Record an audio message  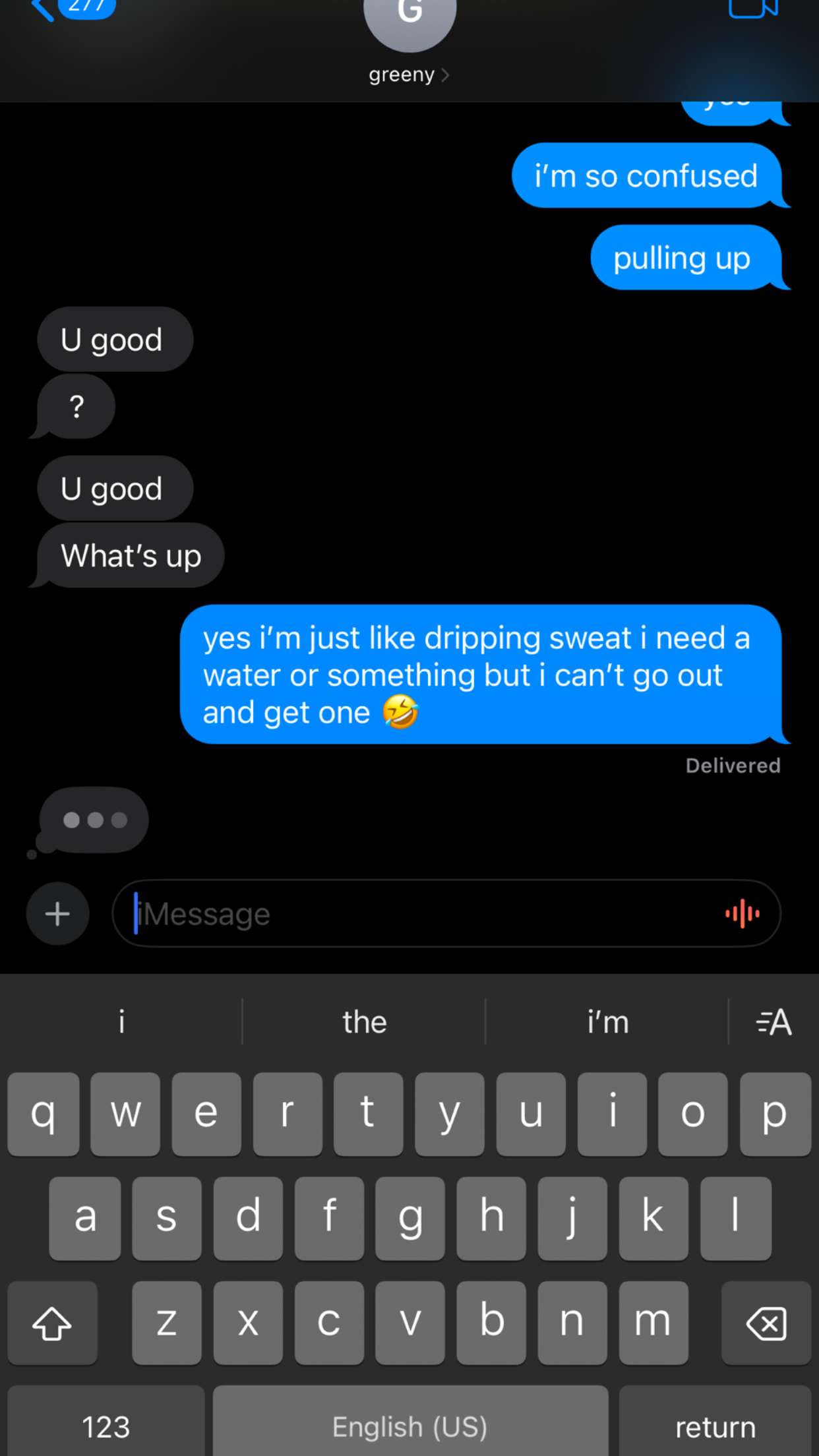pos(742,913)
